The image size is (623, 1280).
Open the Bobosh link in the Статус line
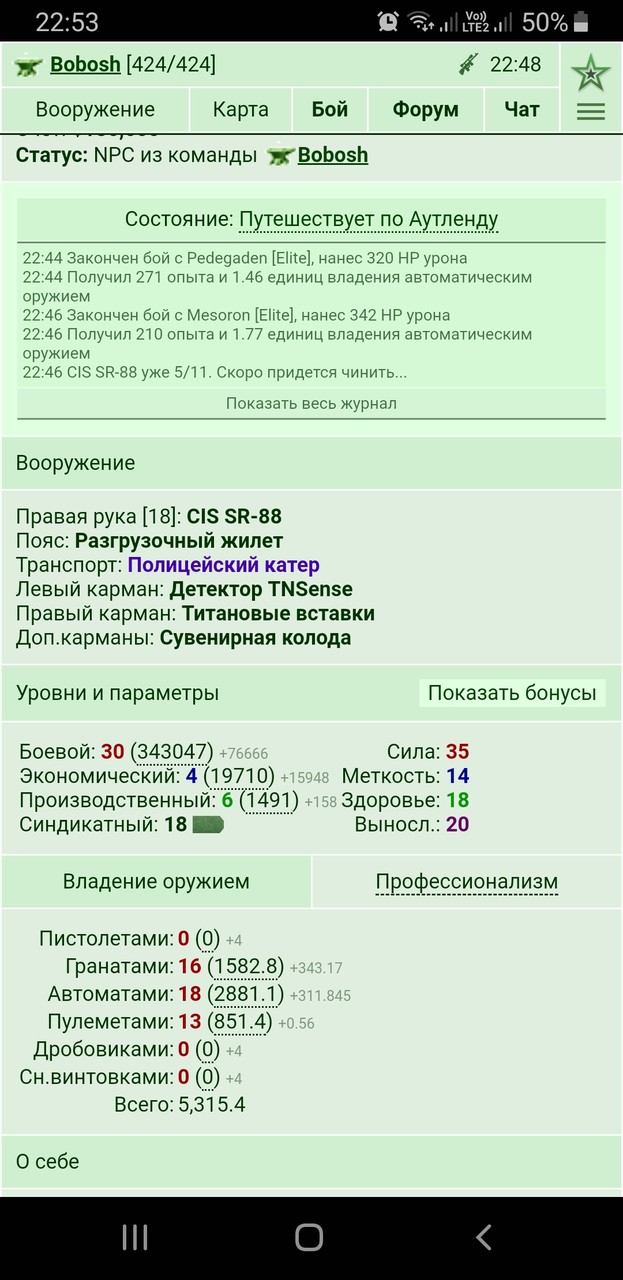click(x=333, y=155)
